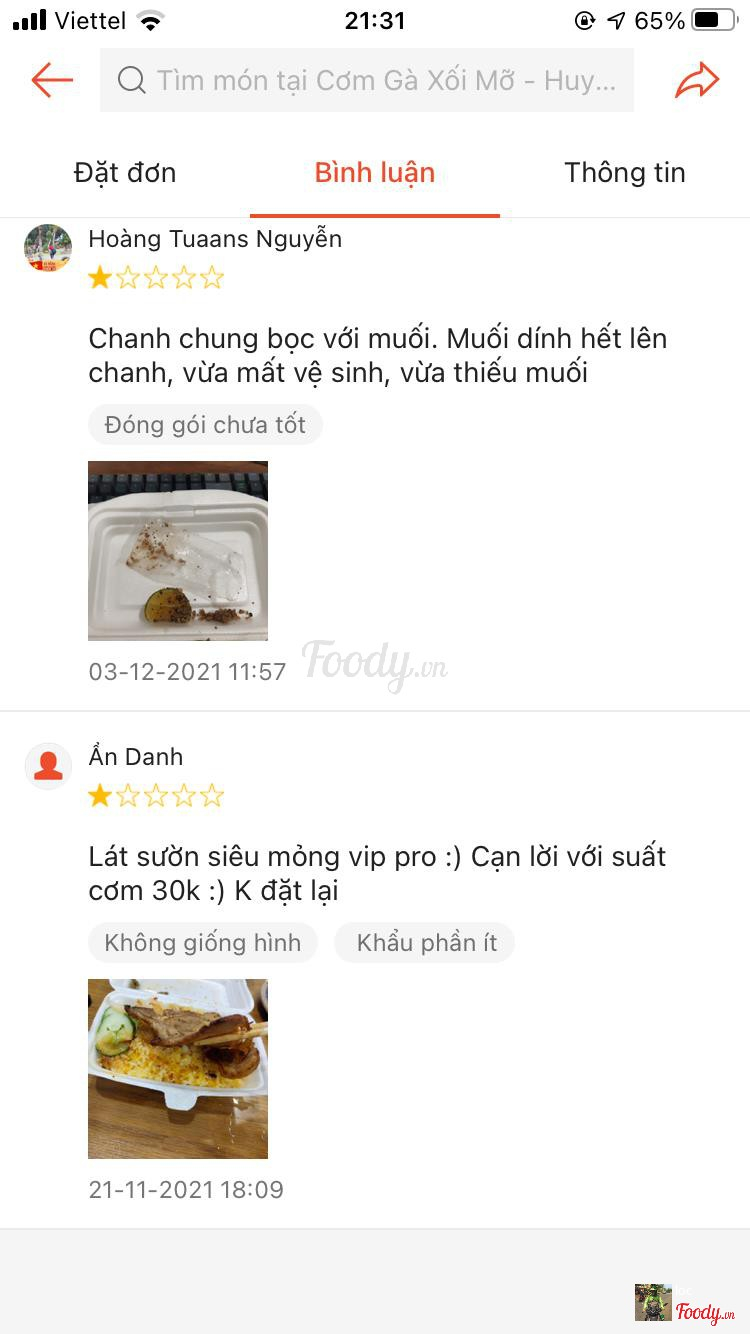Screen dimensions: 750x1334
Task: View Ẩn Danh's review photo
Action: pos(178,1068)
